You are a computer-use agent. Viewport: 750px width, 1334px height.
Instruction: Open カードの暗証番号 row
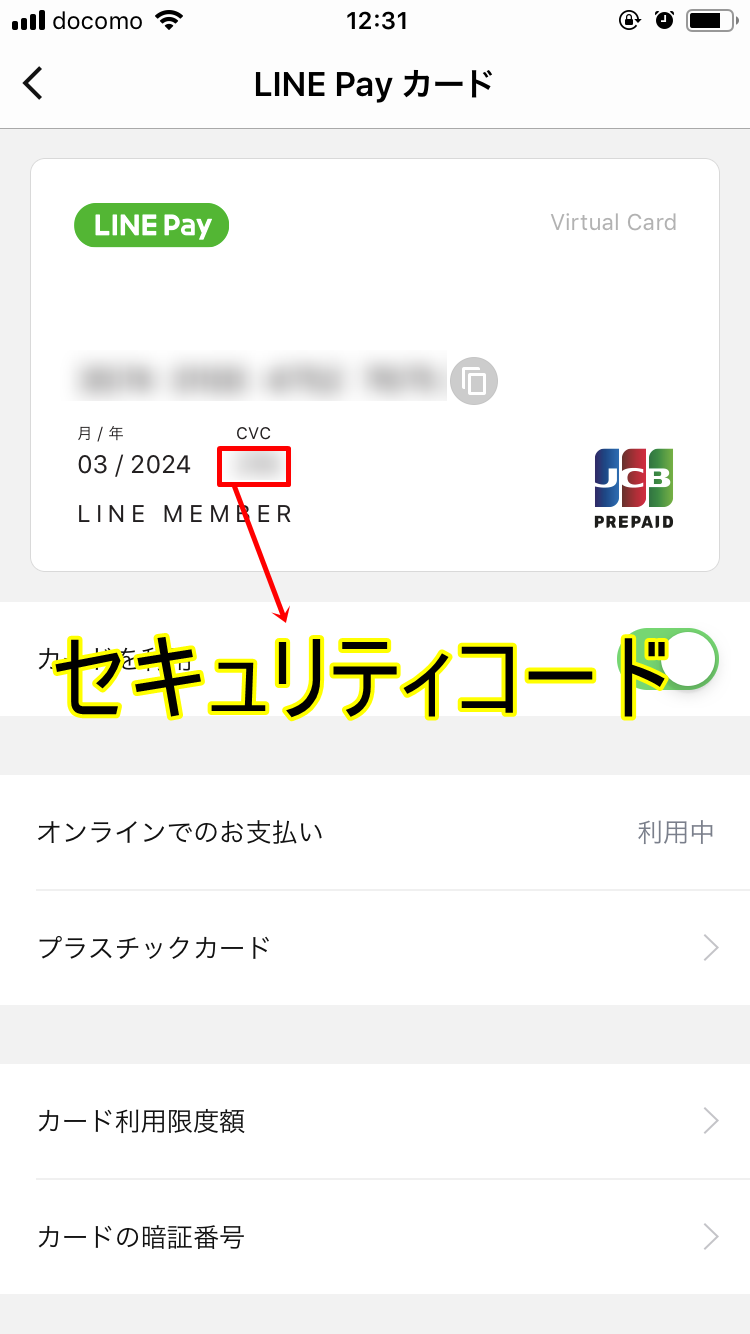pyautogui.click(x=375, y=1237)
